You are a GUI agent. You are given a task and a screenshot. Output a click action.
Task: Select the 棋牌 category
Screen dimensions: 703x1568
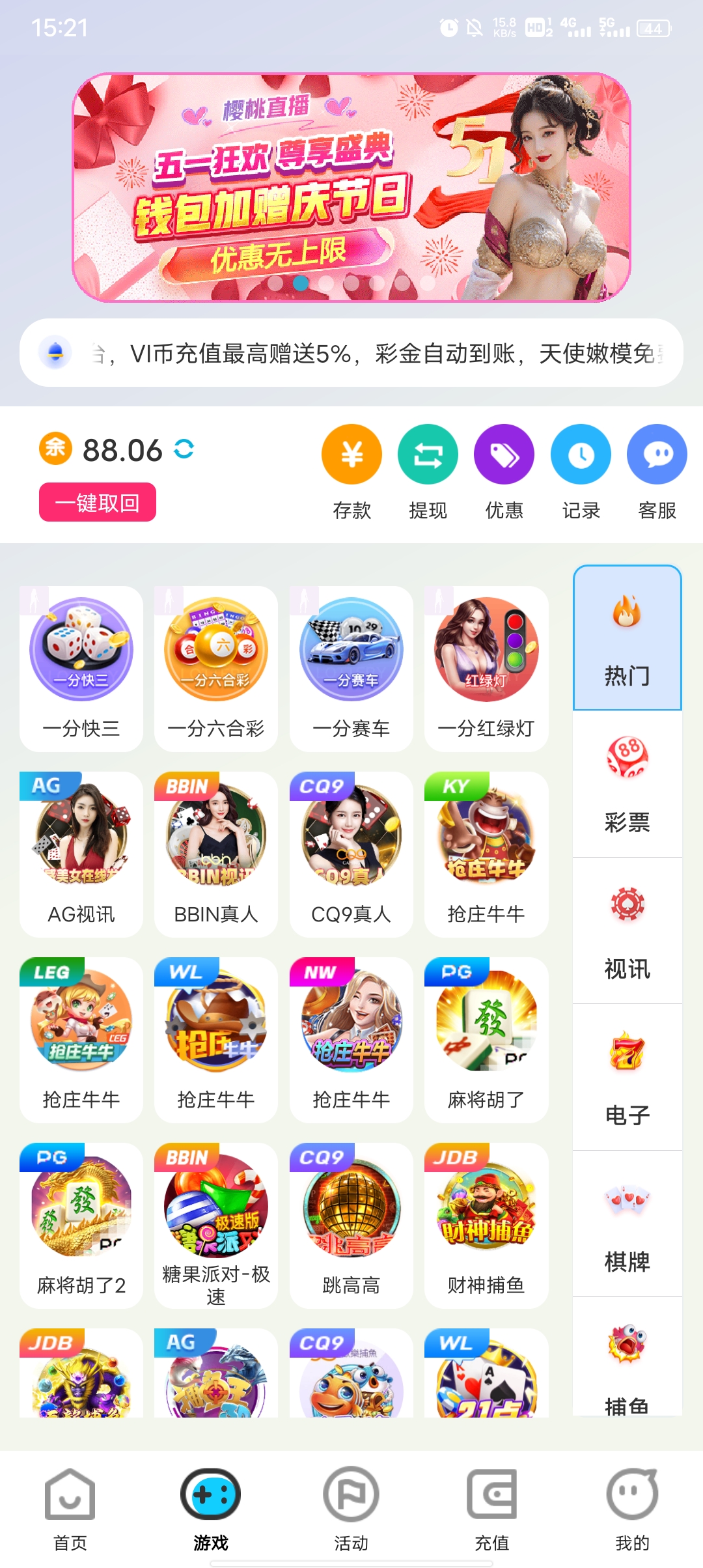pyautogui.click(x=627, y=1224)
